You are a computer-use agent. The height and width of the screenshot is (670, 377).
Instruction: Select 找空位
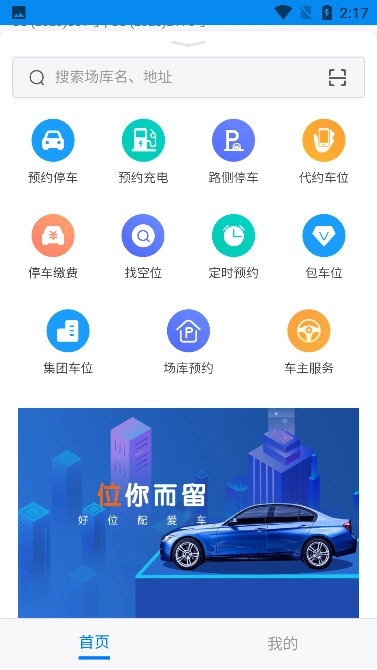point(143,247)
